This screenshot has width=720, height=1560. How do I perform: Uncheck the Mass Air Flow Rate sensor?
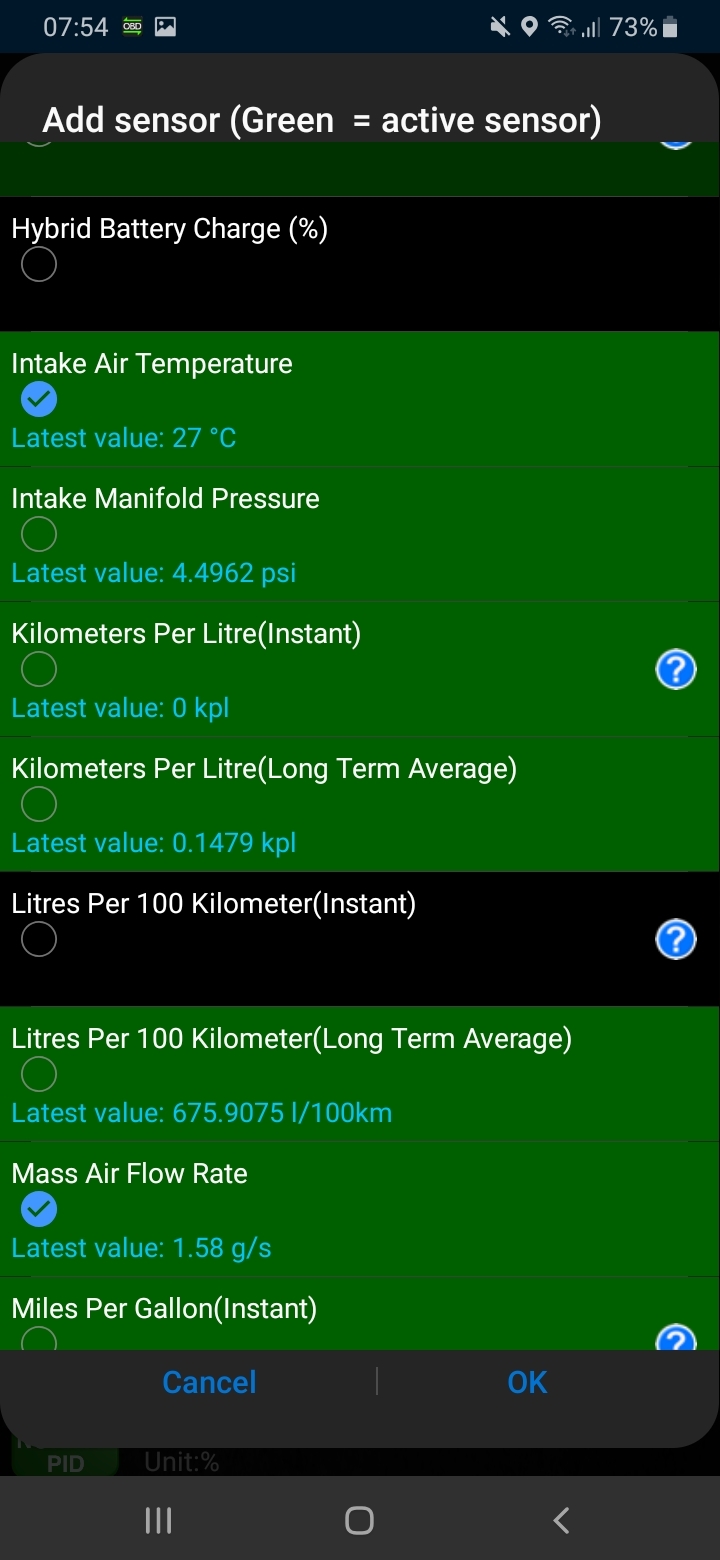pyautogui.click(x=39, y=1210)
